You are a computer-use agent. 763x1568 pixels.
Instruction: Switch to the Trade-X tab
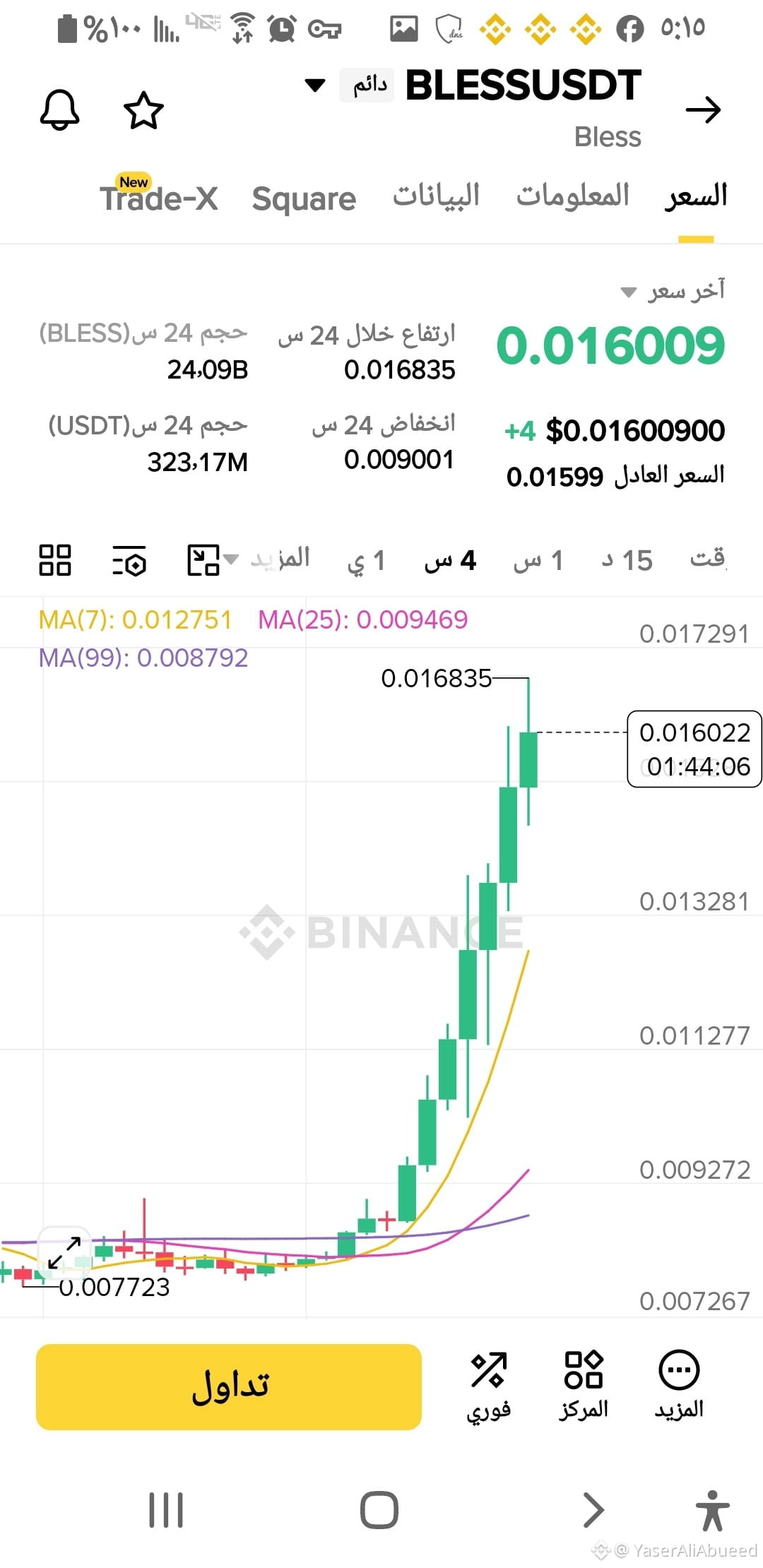(159, 196)
